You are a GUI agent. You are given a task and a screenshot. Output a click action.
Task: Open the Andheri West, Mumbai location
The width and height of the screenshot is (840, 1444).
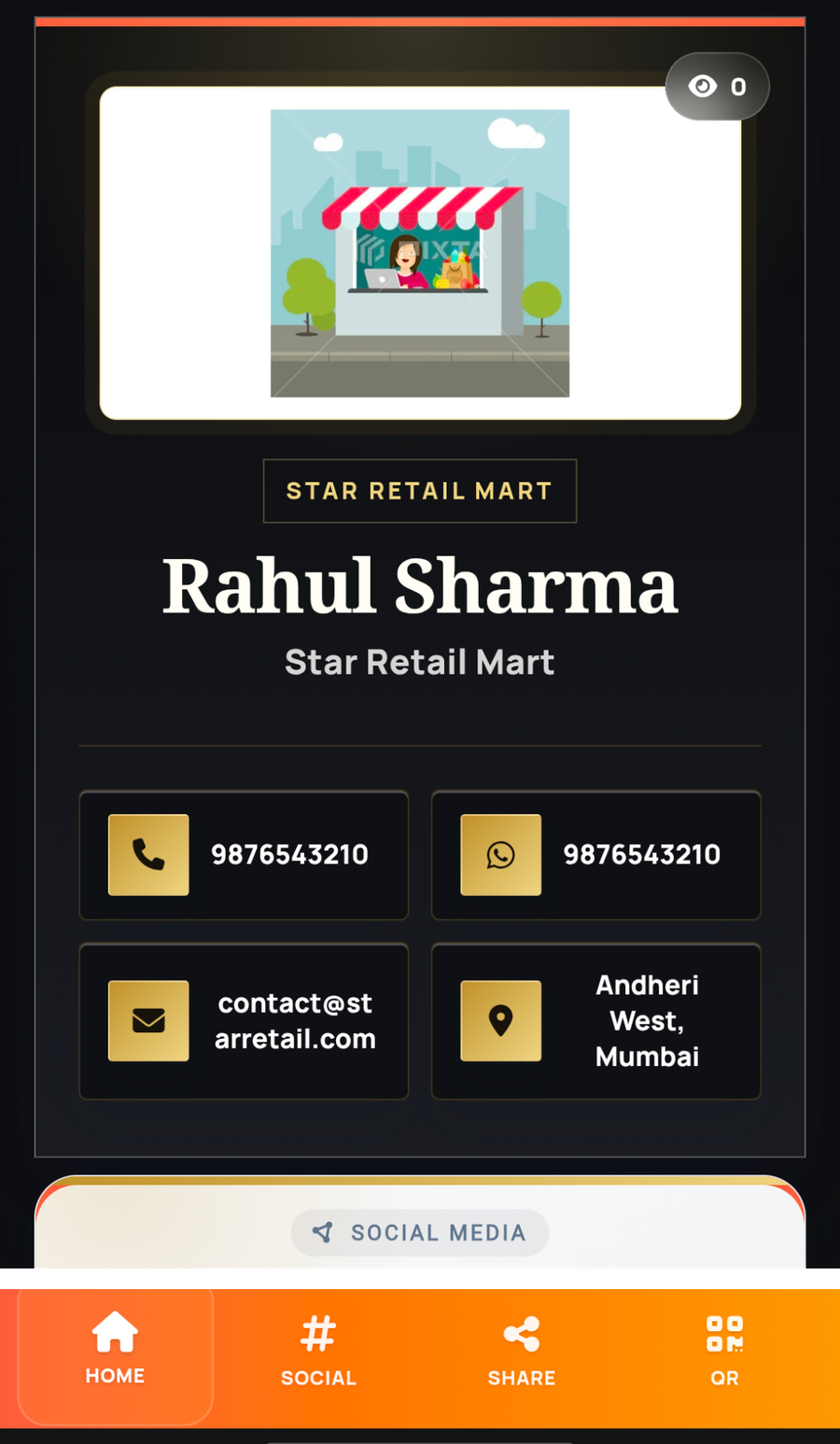[x=595, y=1021]
